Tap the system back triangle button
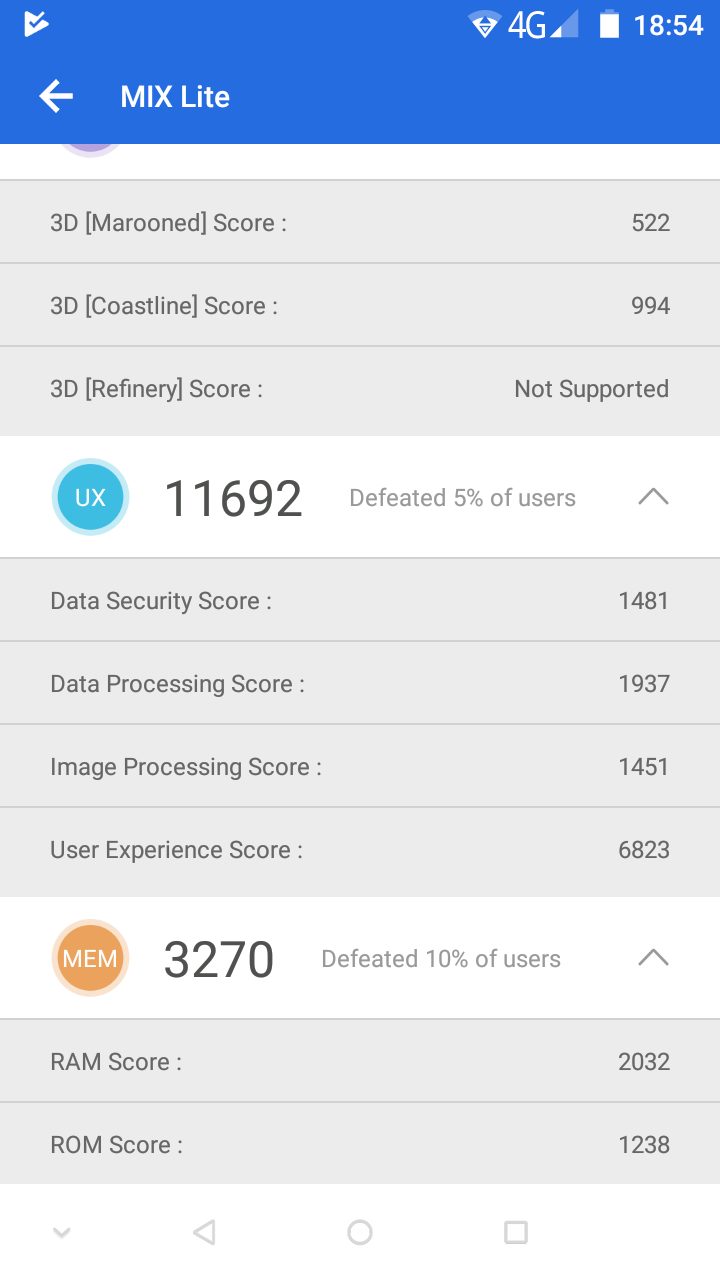Viewport: 720px width, 1280px height. pyautogui.click(x=204, y=1233)
